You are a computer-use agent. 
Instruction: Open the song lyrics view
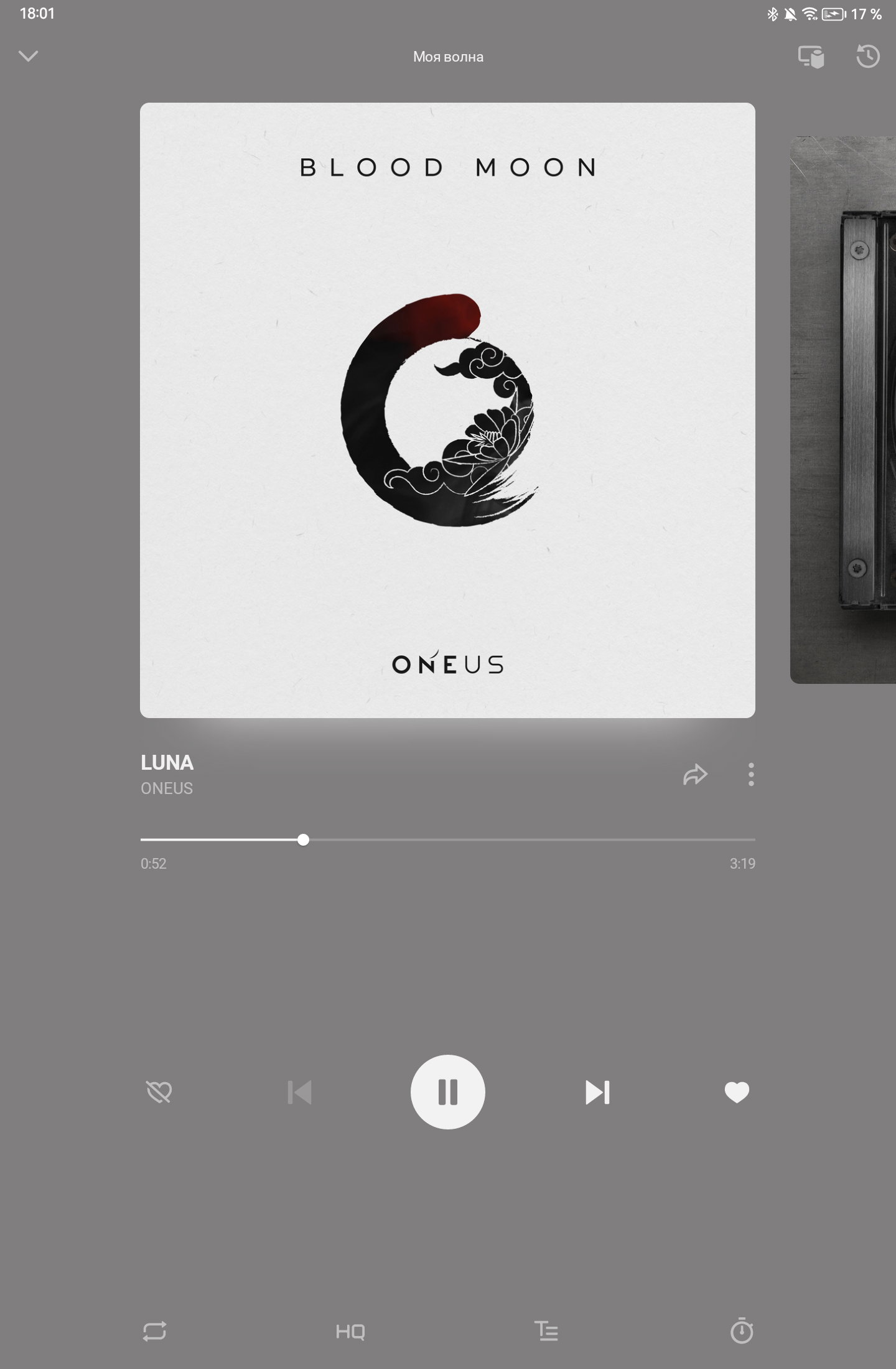click(x=546, y=1331)
